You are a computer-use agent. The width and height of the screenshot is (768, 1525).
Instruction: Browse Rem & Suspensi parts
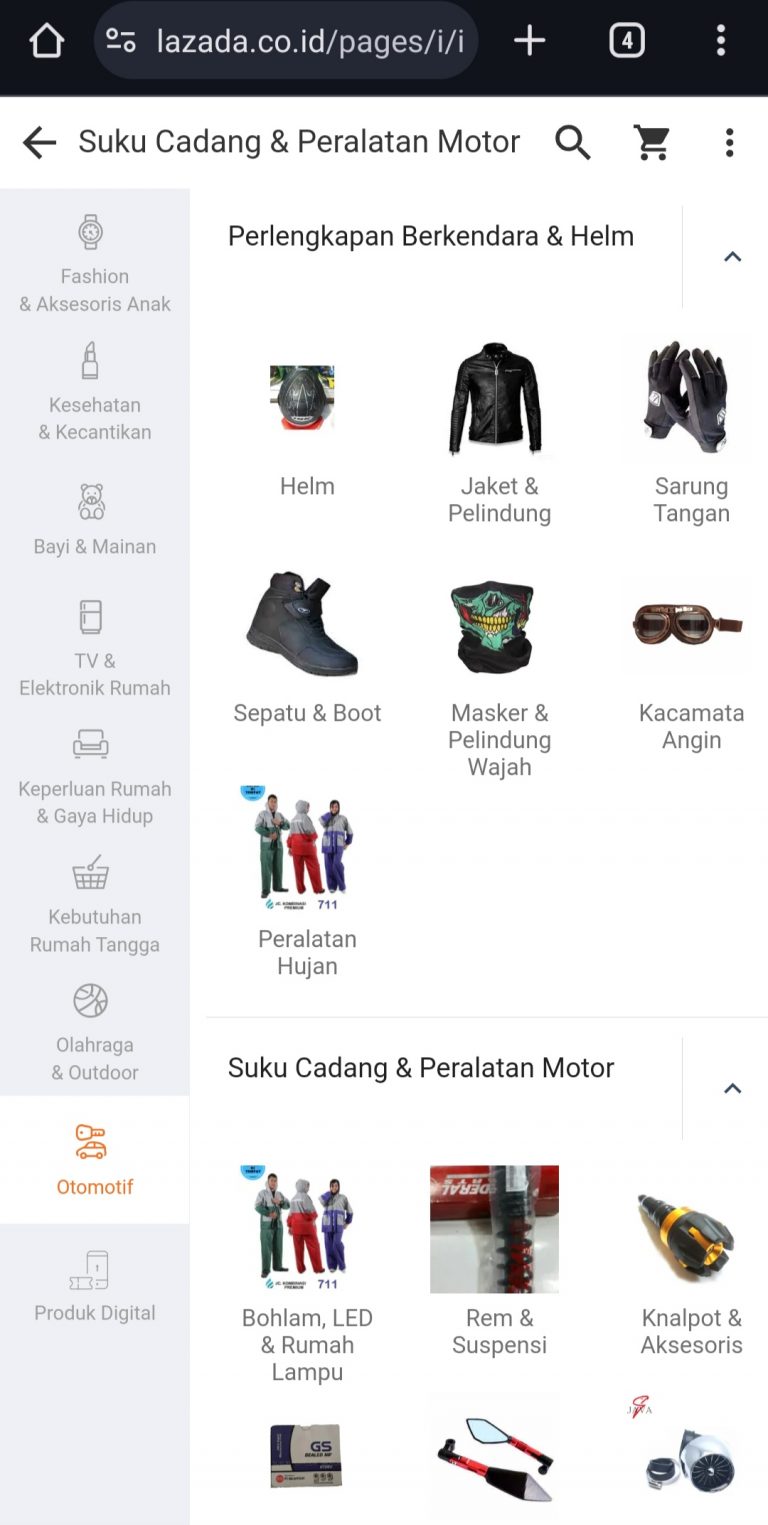(499, 1262)
